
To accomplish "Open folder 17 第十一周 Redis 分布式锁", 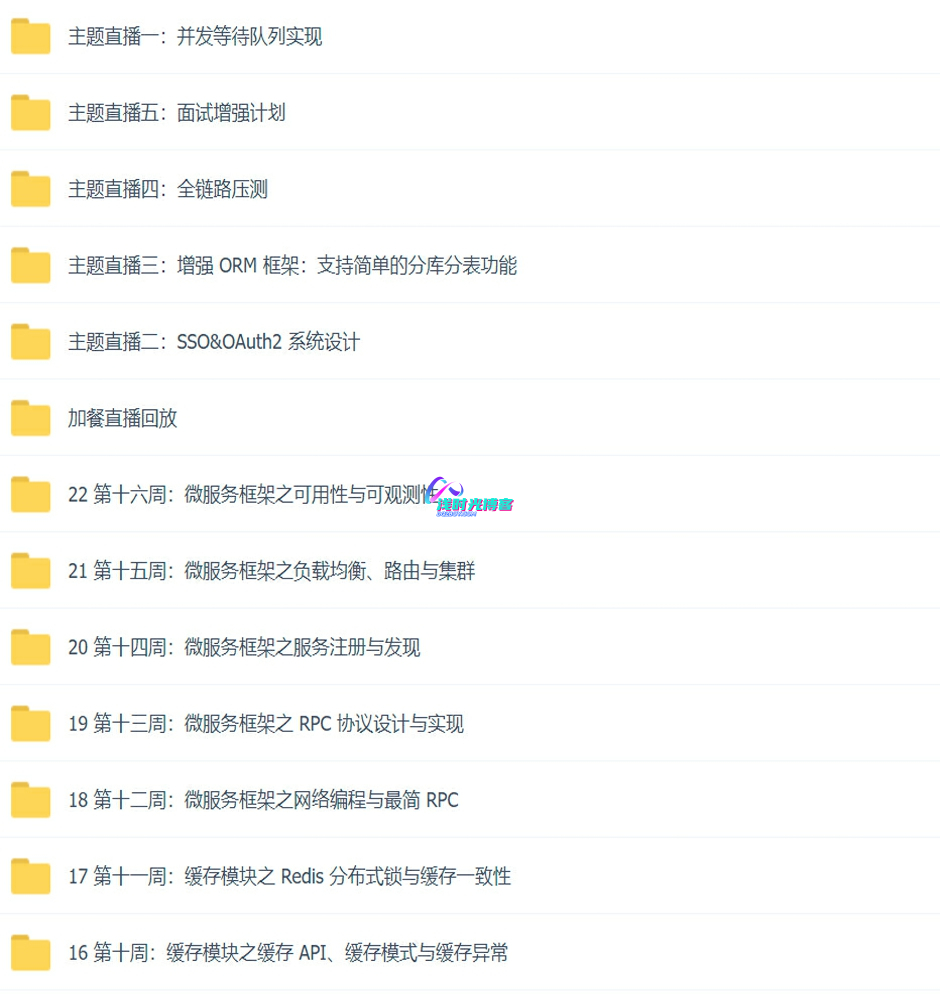I will click(x=289, y=876).
